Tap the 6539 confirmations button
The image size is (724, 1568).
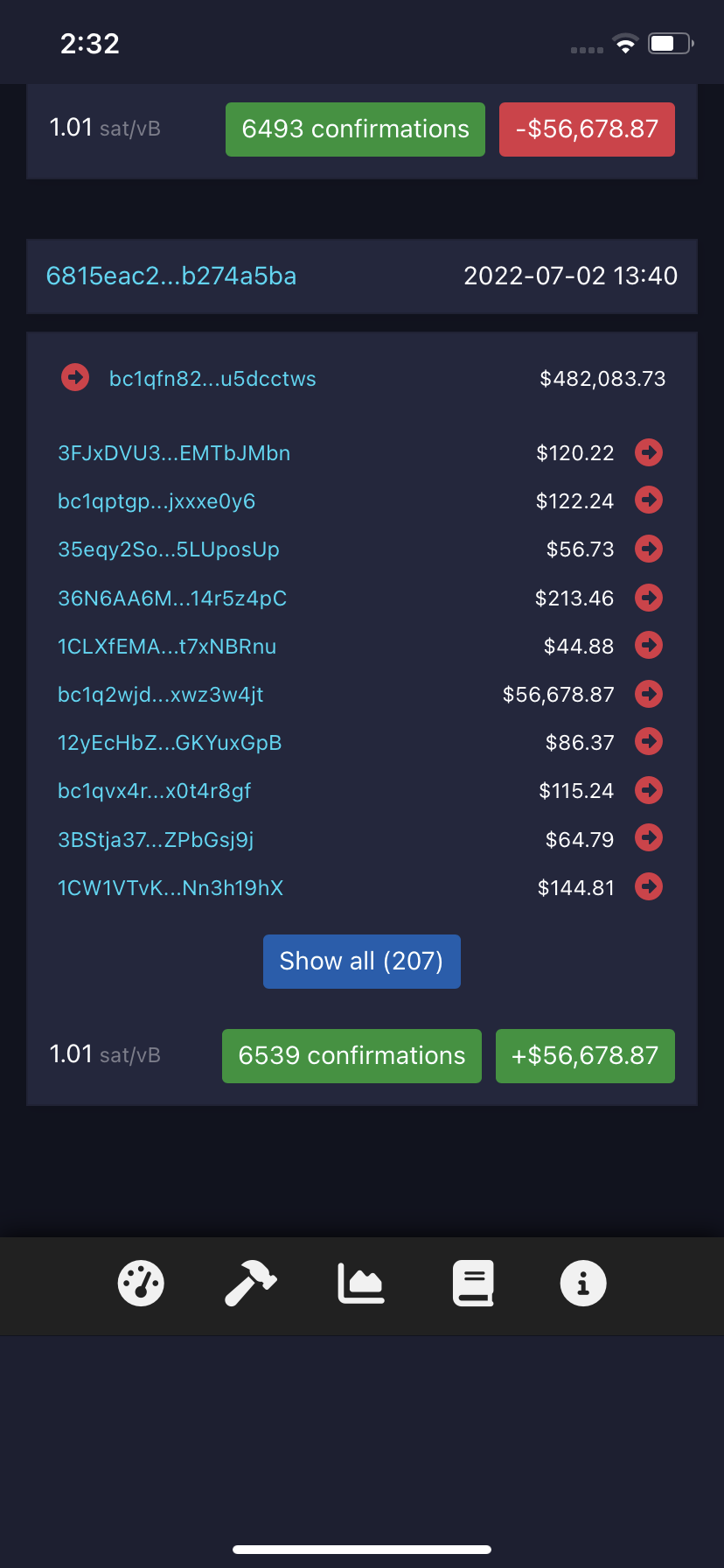pos(352,1055)
